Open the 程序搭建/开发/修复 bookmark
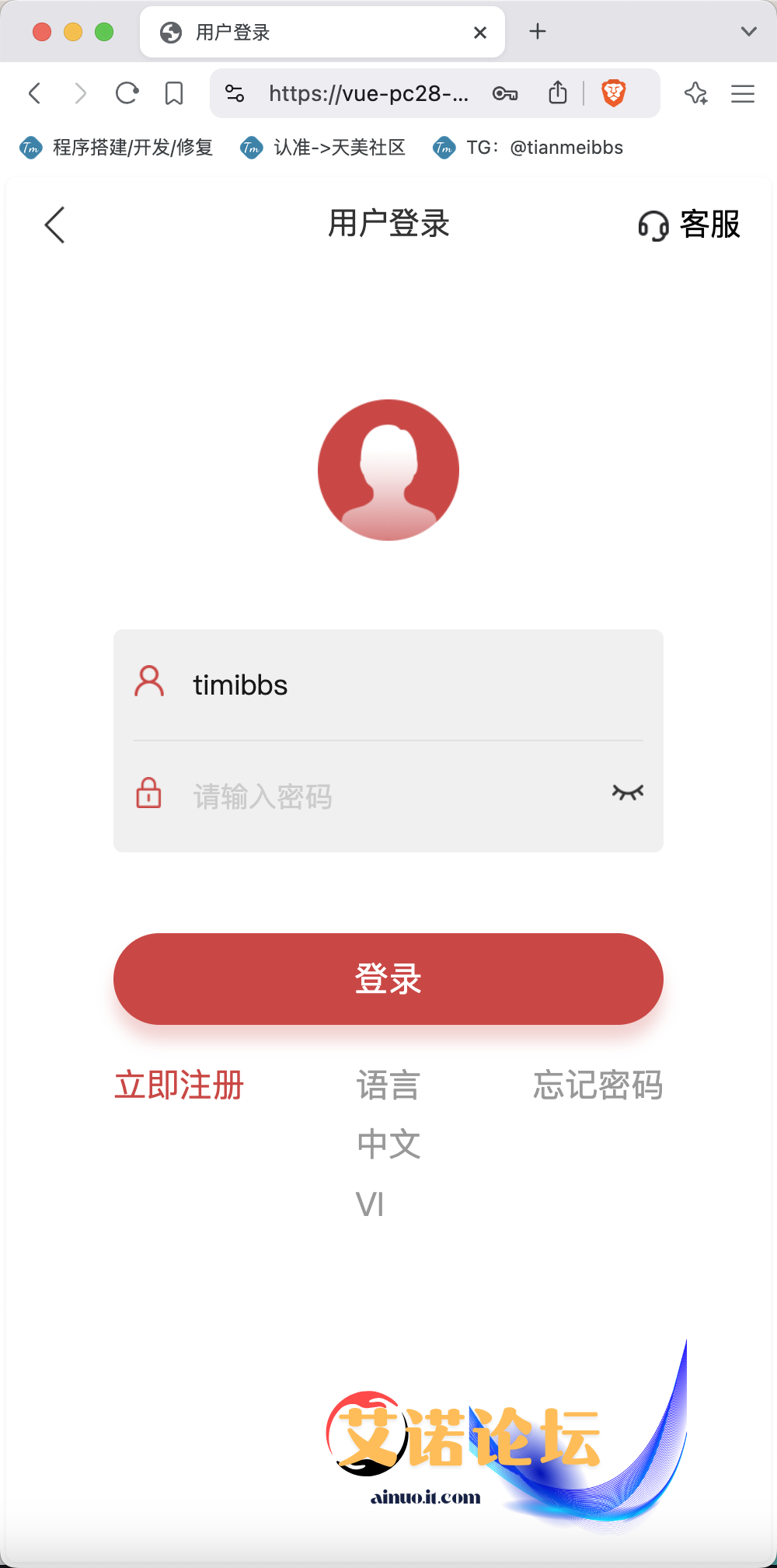The width and height of the screenshot is (777, 1568). coord(117,148)
